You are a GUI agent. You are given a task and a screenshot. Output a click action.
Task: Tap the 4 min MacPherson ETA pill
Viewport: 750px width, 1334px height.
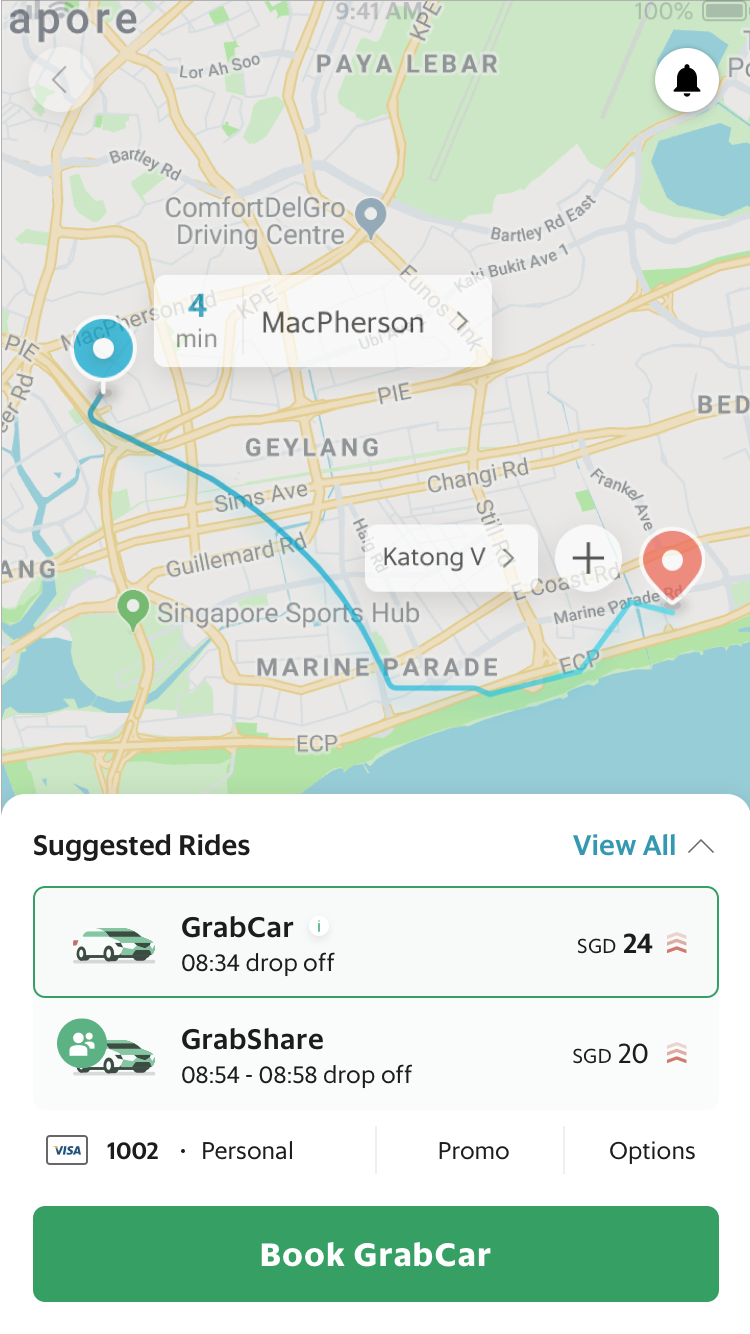[x=322, y=321]
